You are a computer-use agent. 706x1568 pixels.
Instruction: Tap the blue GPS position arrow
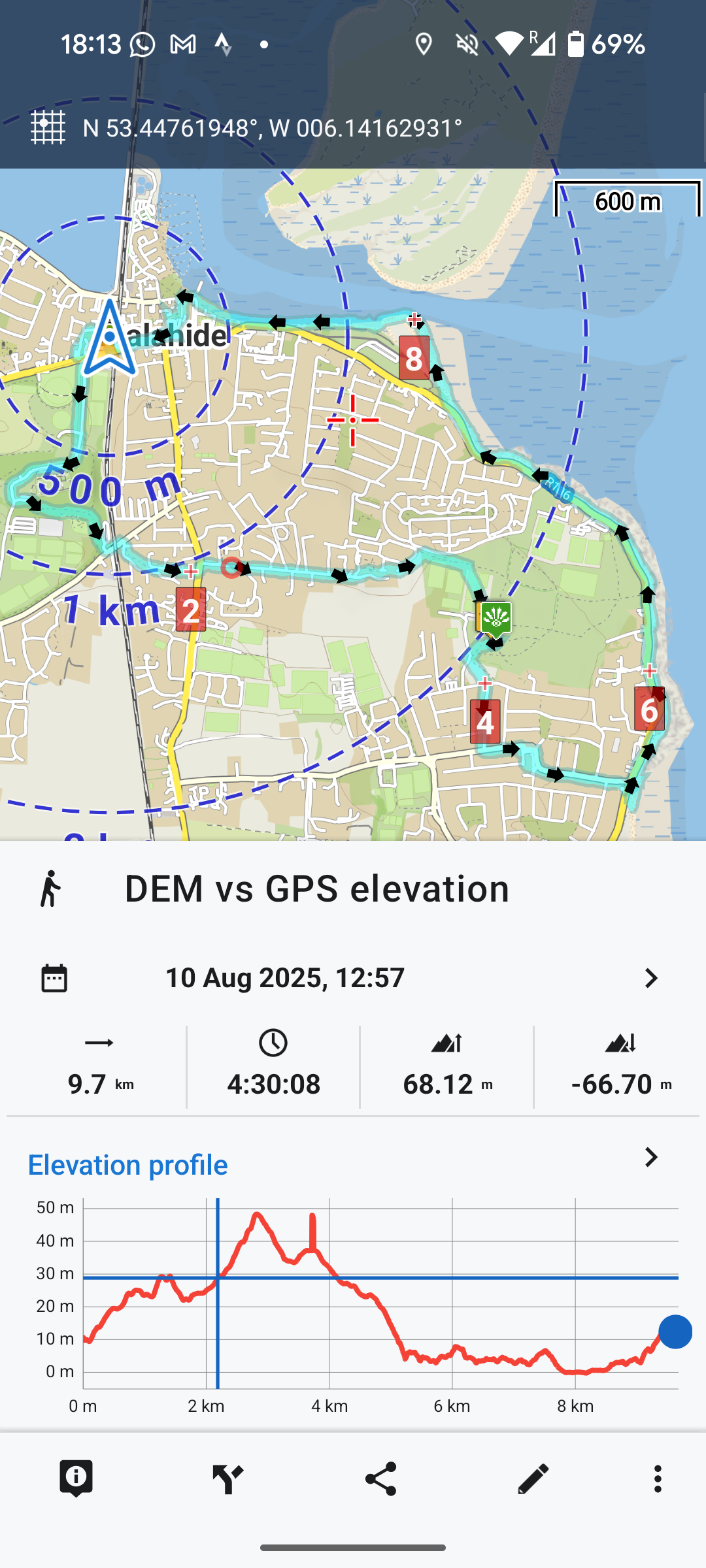(110, 338)
